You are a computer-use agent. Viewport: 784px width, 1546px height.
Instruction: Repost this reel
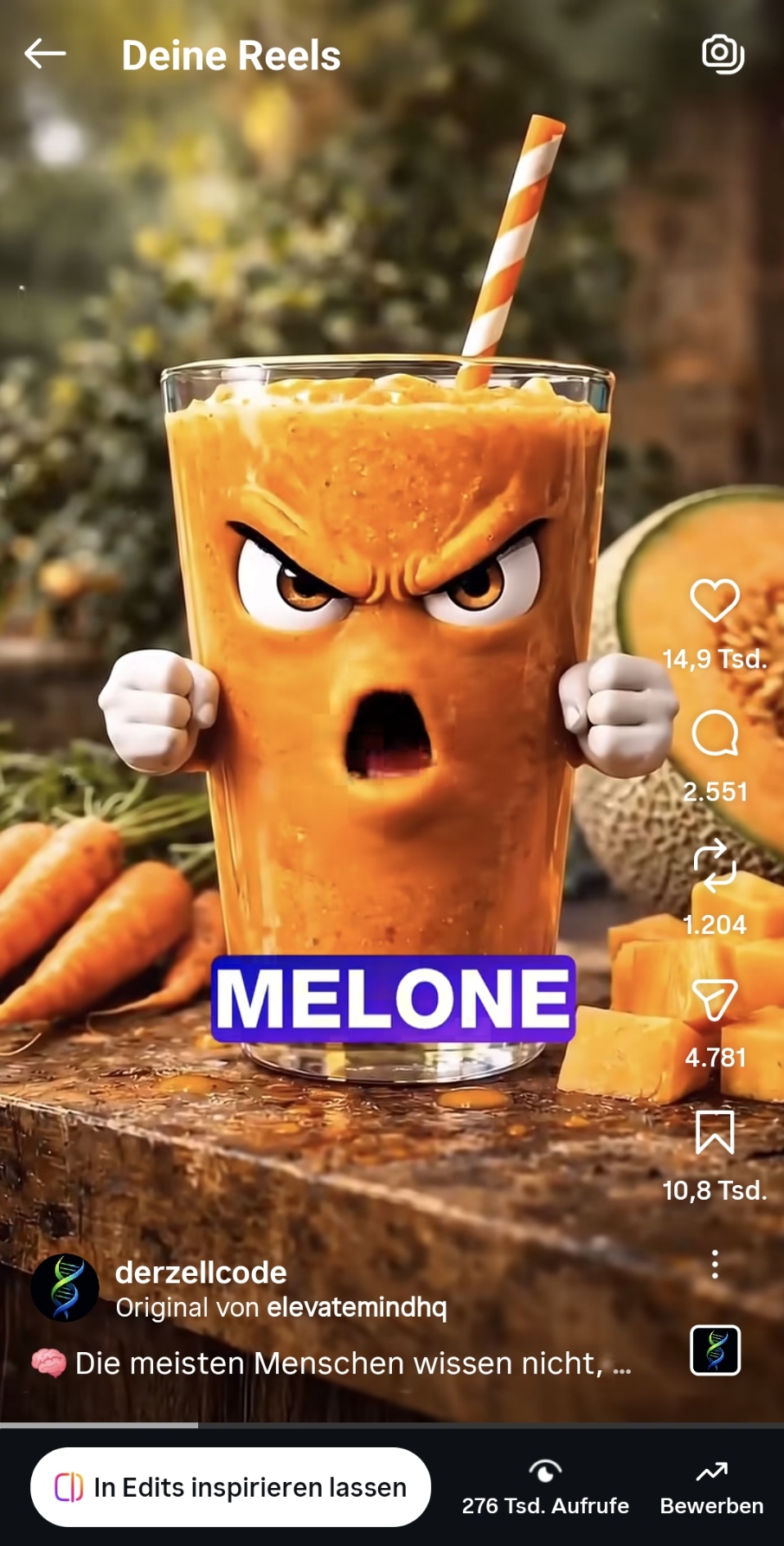tap(715, 866)
